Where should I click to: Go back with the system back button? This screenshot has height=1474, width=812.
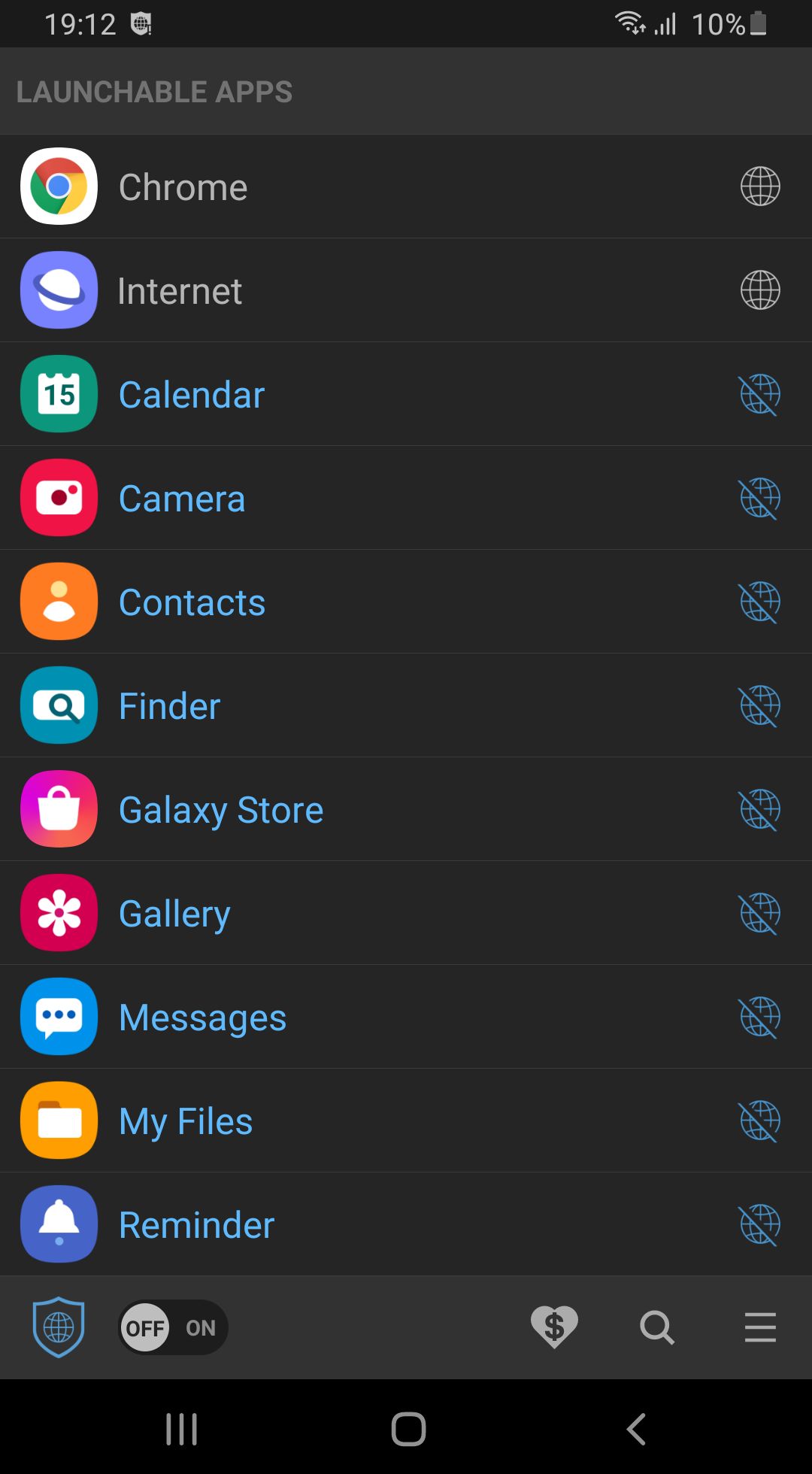637,1429
